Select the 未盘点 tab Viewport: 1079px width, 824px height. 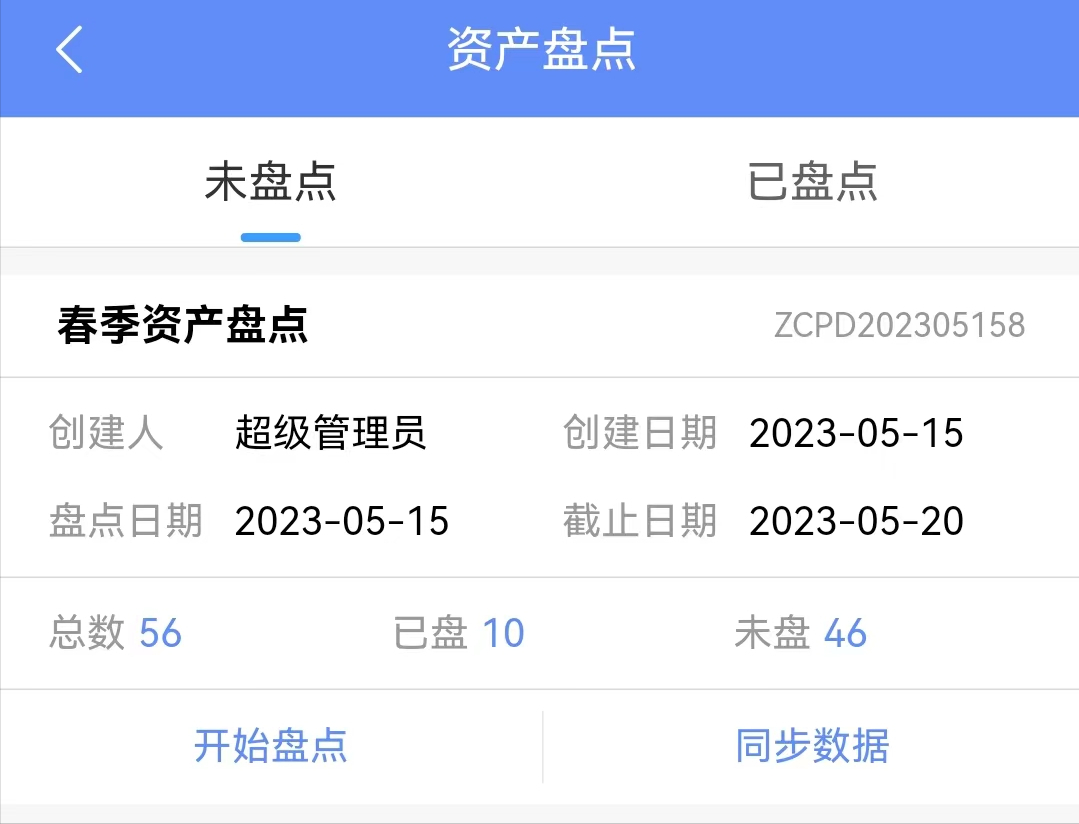pyautogui.click(x=270, y=183)
